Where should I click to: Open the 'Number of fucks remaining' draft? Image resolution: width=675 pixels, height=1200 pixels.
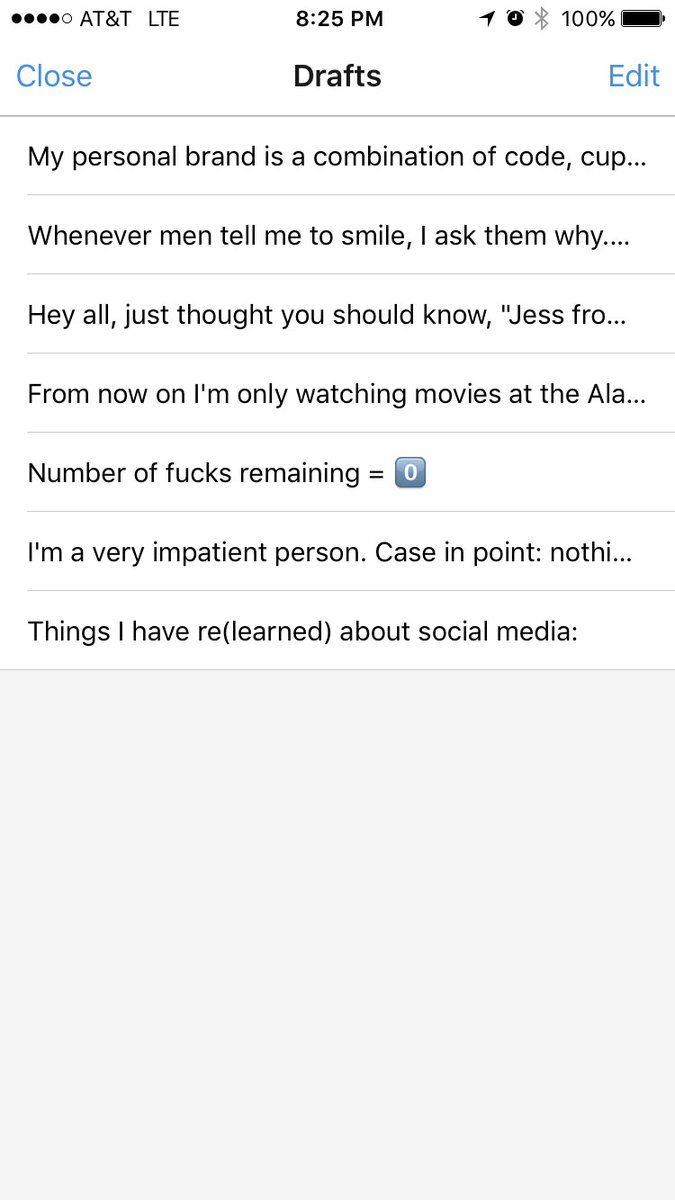(337, 472)
